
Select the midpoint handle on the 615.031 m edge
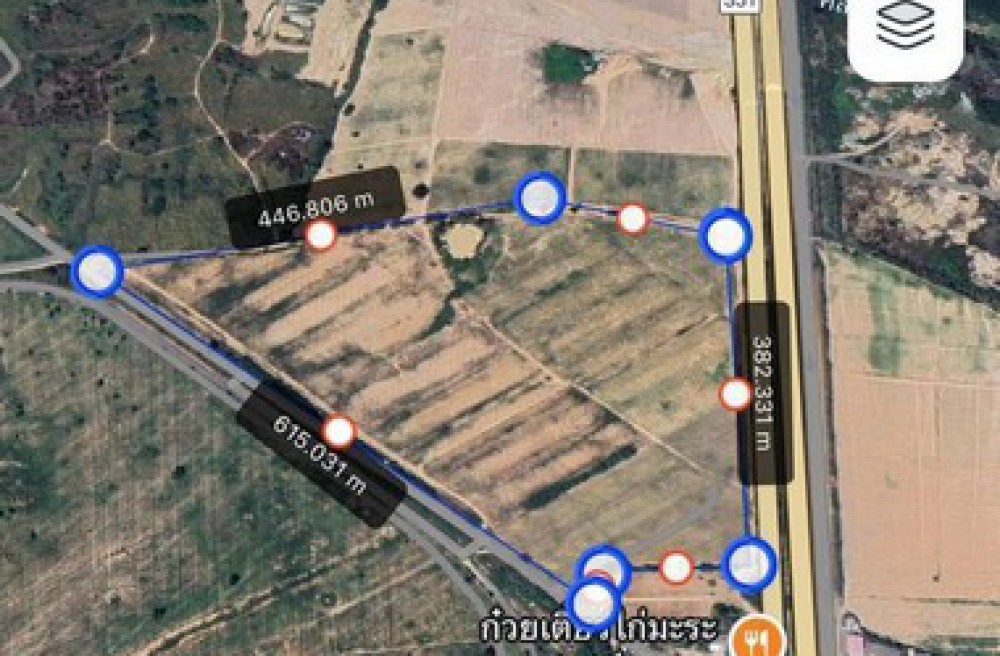click(340, 432)
